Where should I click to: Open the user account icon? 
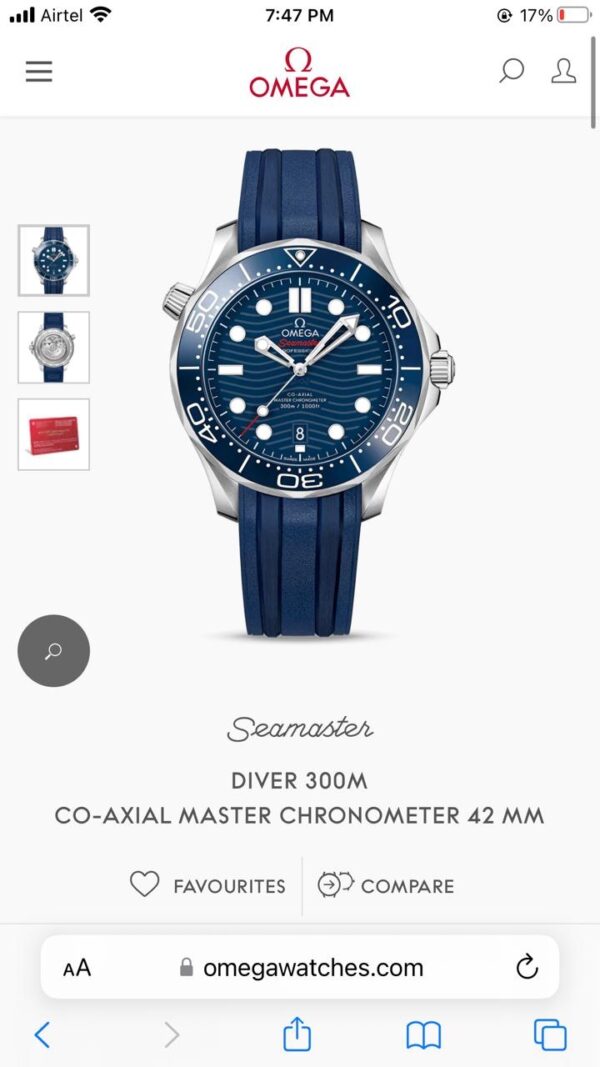[564, 71]
